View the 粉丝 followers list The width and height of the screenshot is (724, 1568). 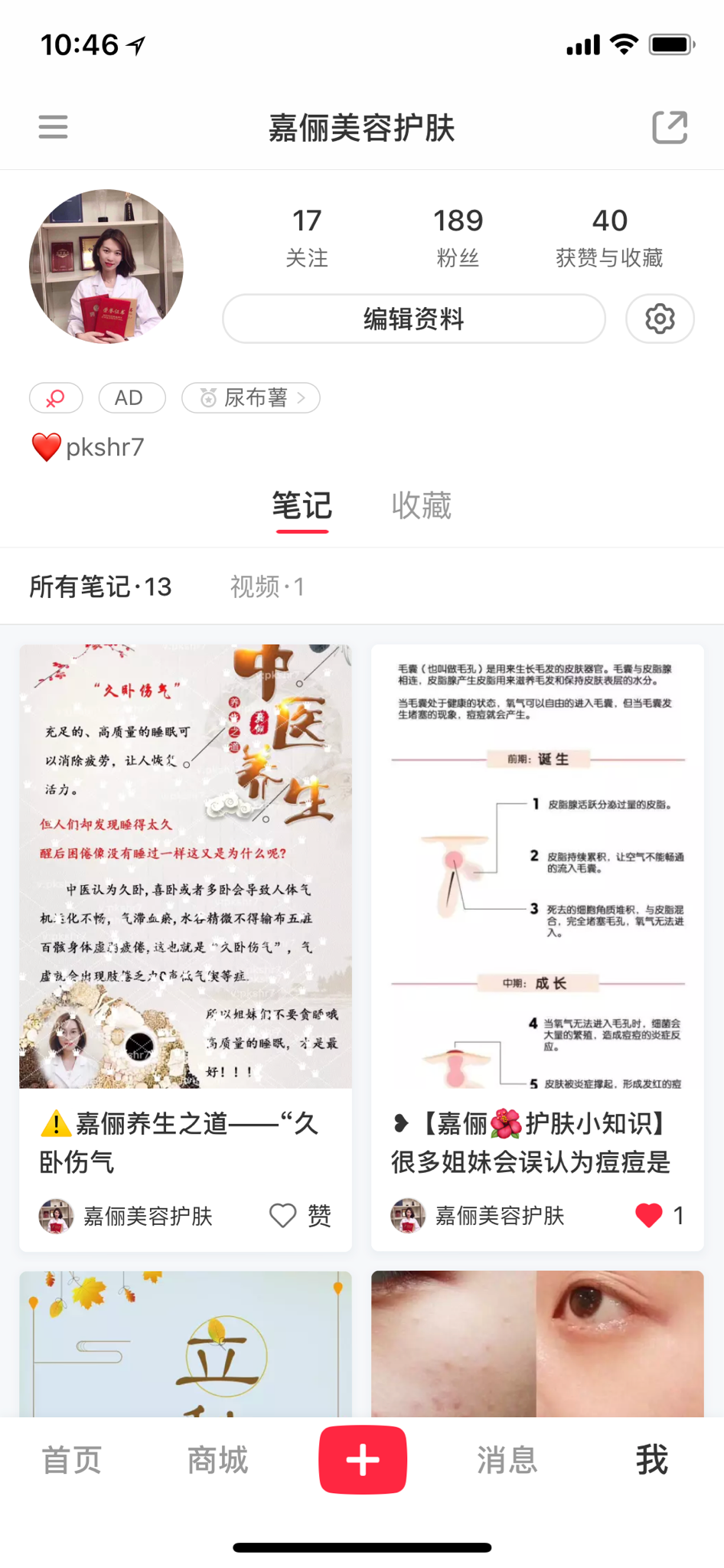458,237
